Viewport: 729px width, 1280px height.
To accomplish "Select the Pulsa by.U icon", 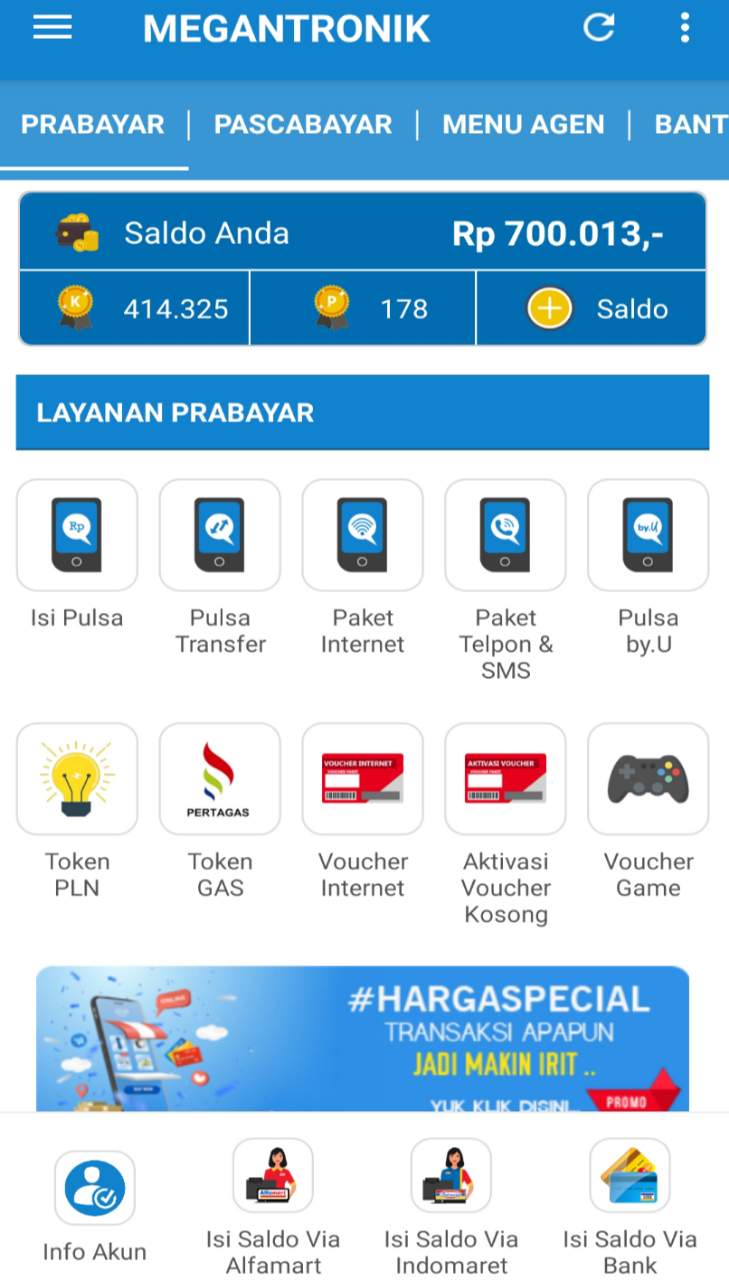I will tap(648, 534).
